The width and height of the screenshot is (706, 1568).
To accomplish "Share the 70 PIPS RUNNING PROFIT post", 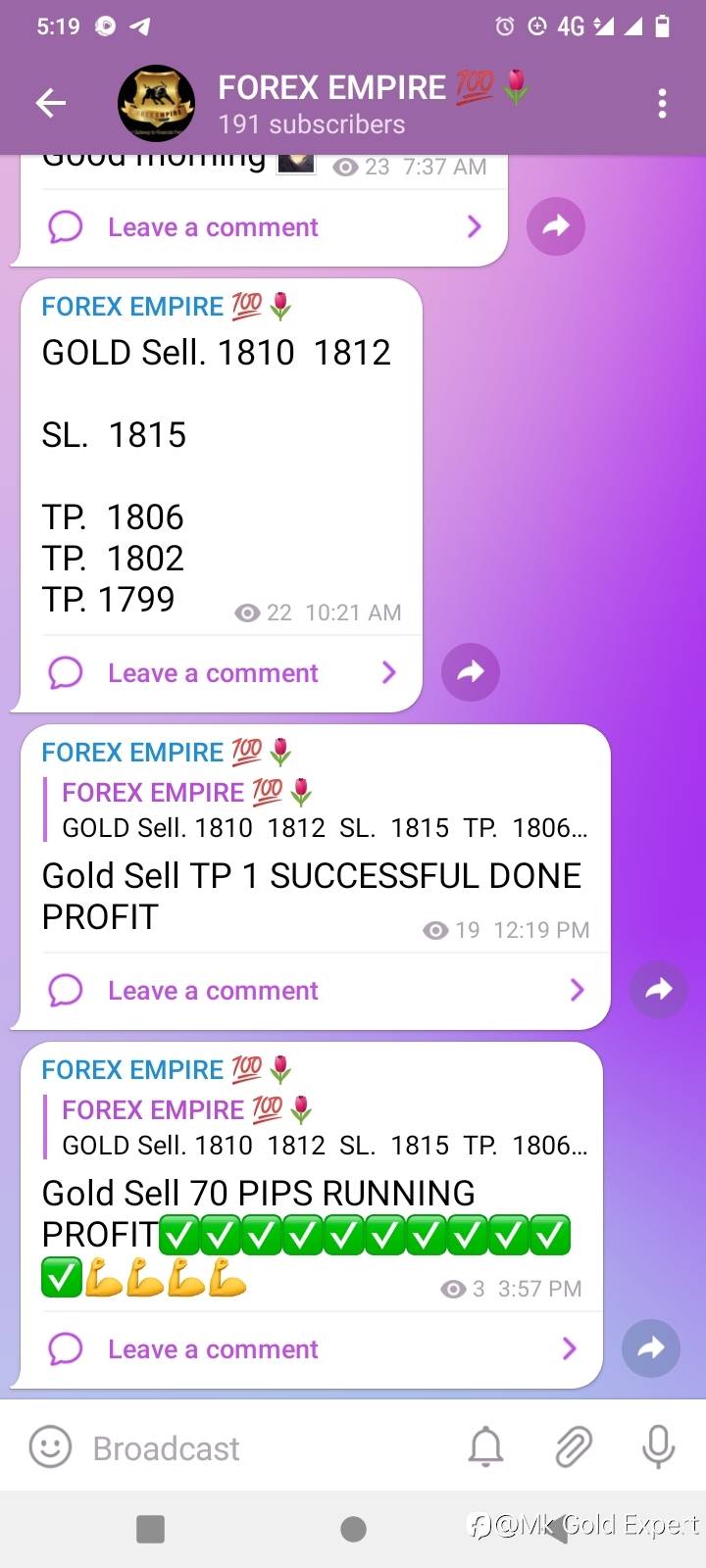I will pos(651,1348).
